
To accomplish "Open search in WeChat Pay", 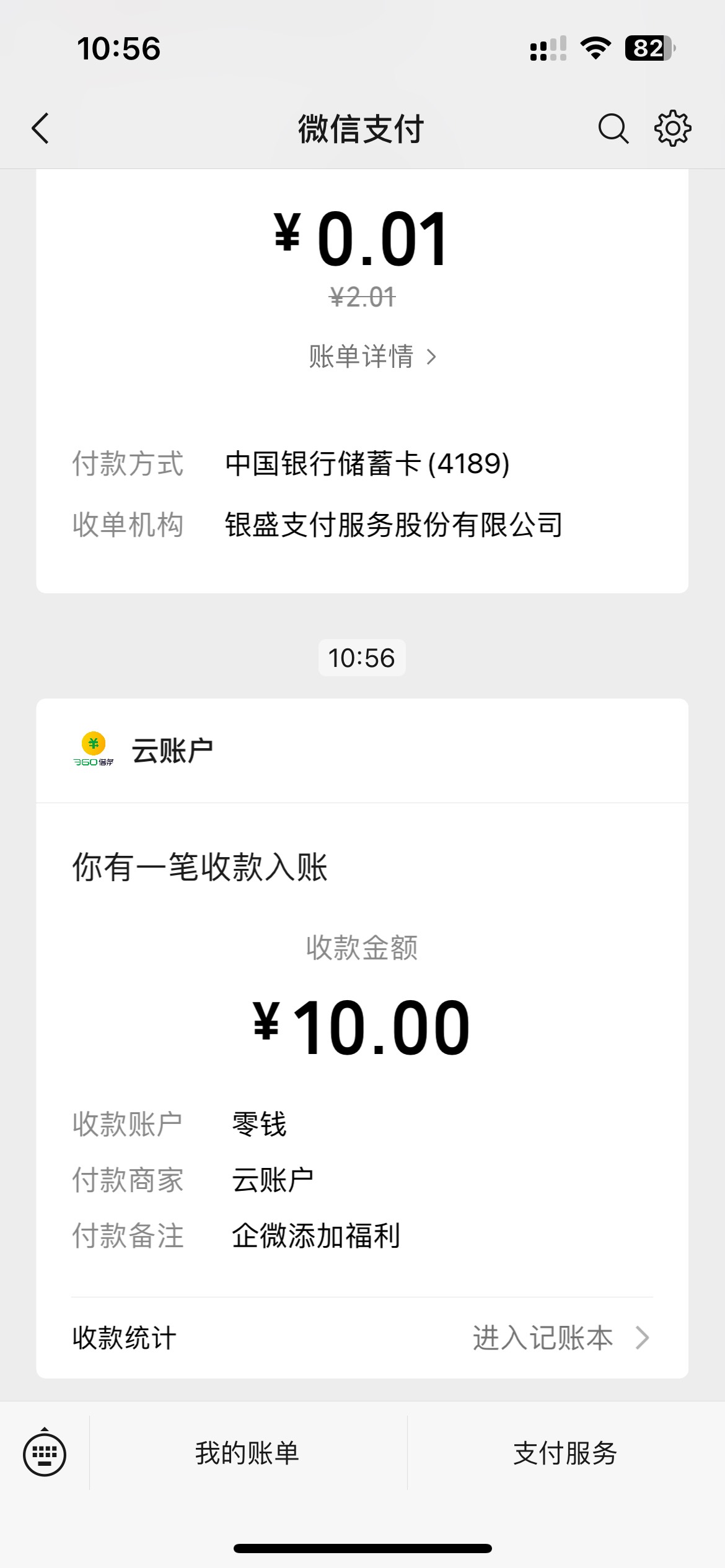I will tap(613, 129).
